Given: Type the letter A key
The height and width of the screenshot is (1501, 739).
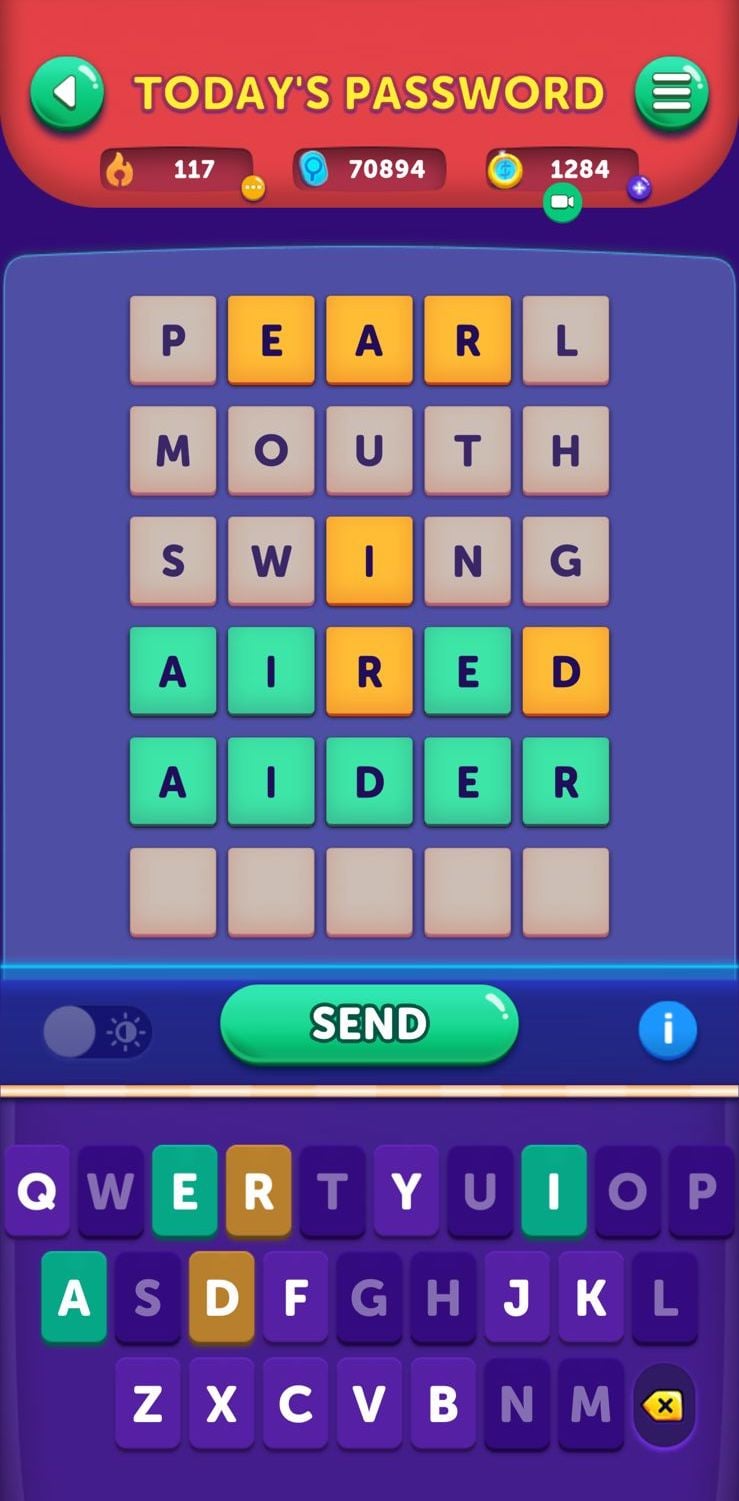Looking at the screenshot, I should (x=74, y=1297).
